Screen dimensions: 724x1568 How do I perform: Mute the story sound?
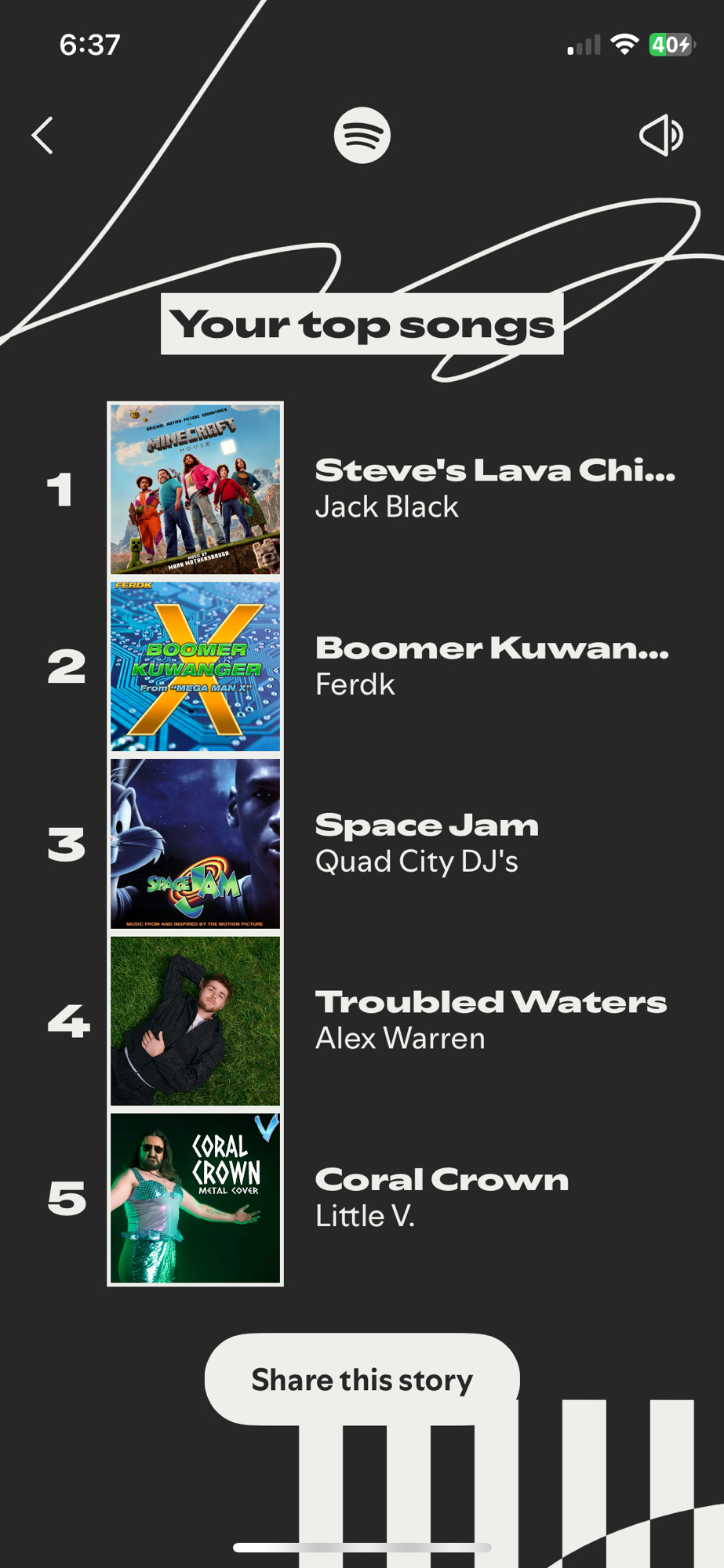click(661, 136)
